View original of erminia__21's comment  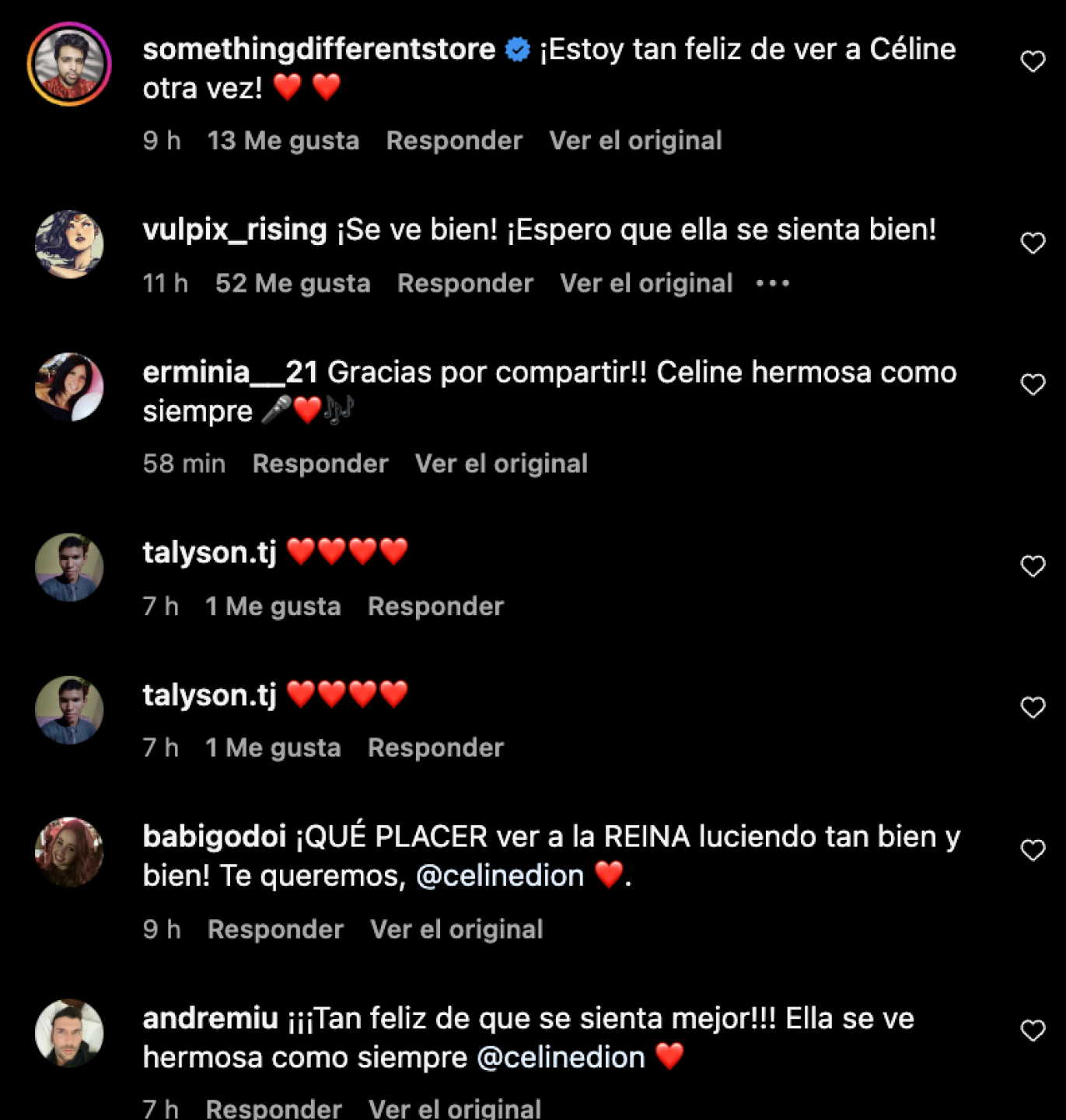pos(502,464)
